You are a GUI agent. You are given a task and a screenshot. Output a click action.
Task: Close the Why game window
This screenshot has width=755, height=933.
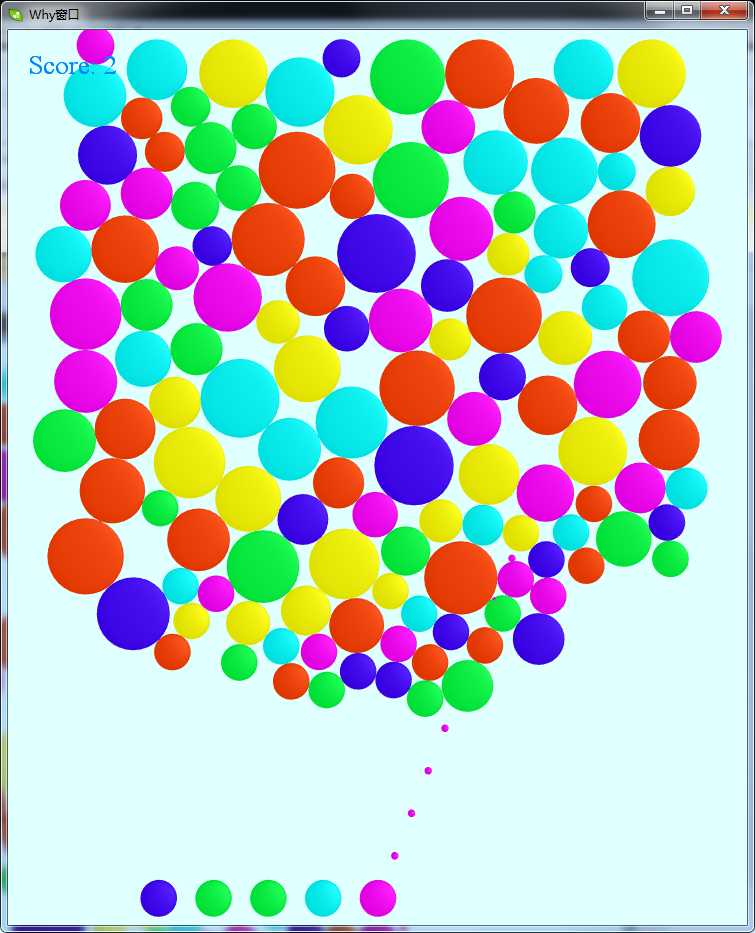point(724,10)
